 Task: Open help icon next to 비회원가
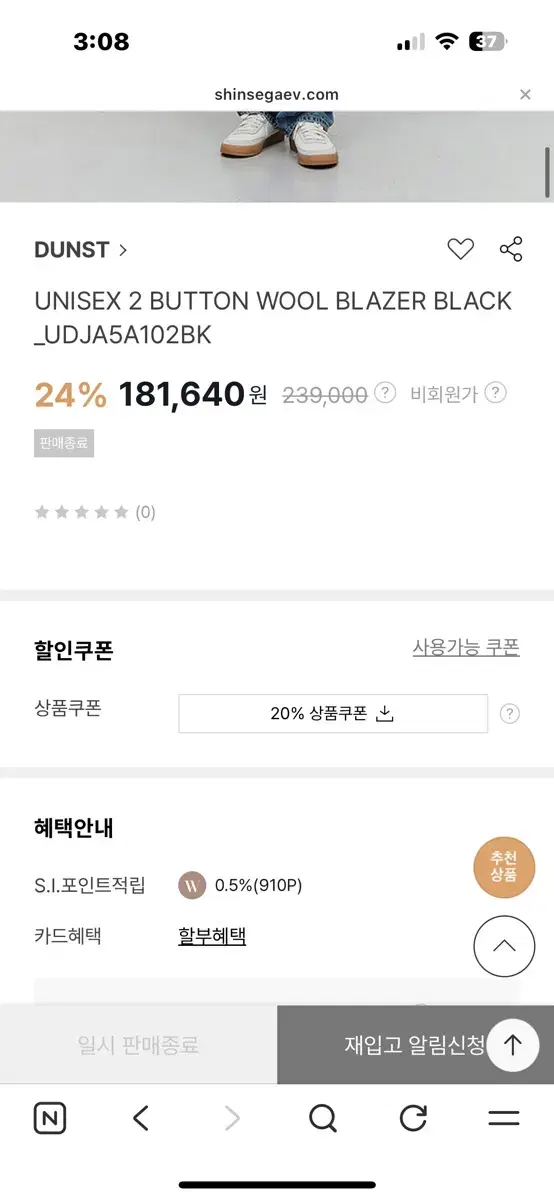pyautogui.click(x=495, y=394)
